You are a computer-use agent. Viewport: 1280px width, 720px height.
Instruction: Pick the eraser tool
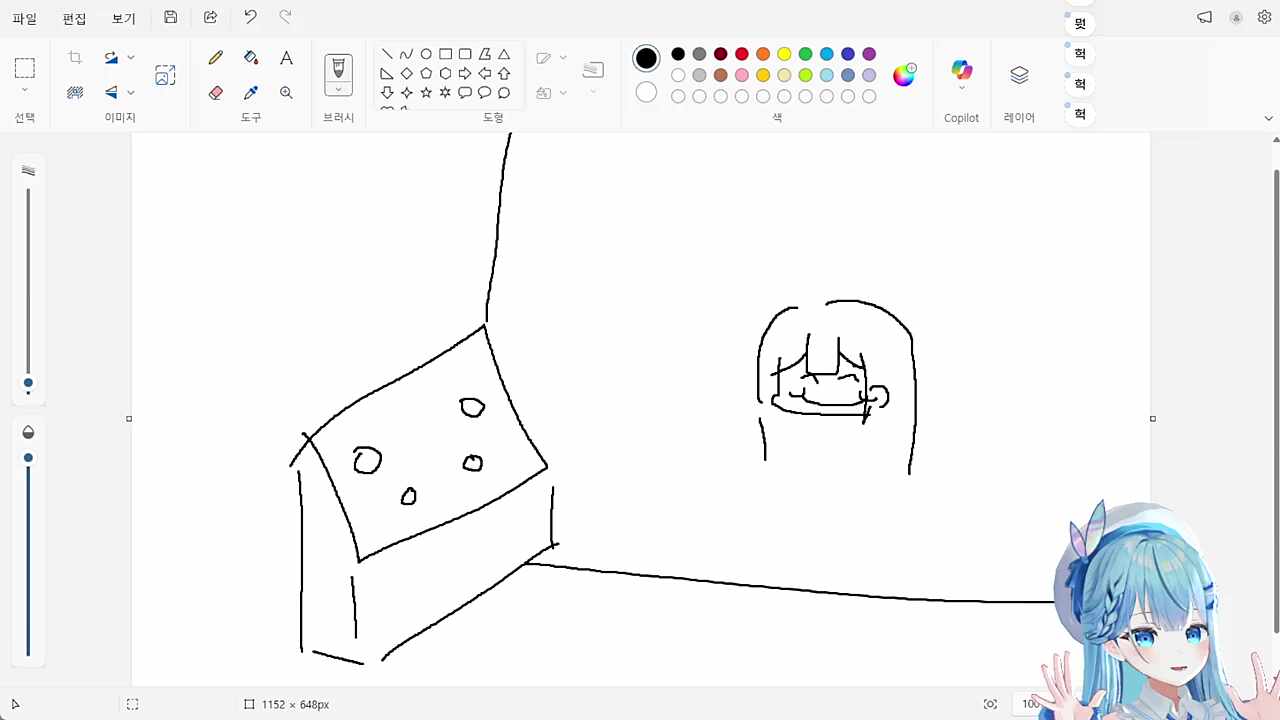coord(216,92)
